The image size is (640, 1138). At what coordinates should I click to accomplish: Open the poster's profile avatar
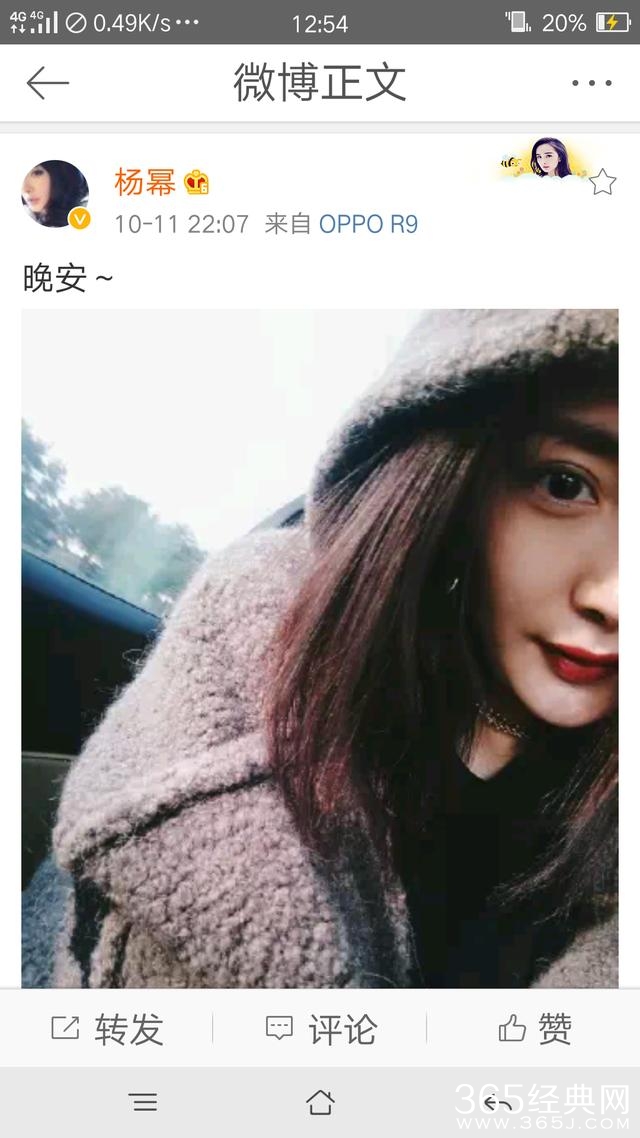[55, 194]
